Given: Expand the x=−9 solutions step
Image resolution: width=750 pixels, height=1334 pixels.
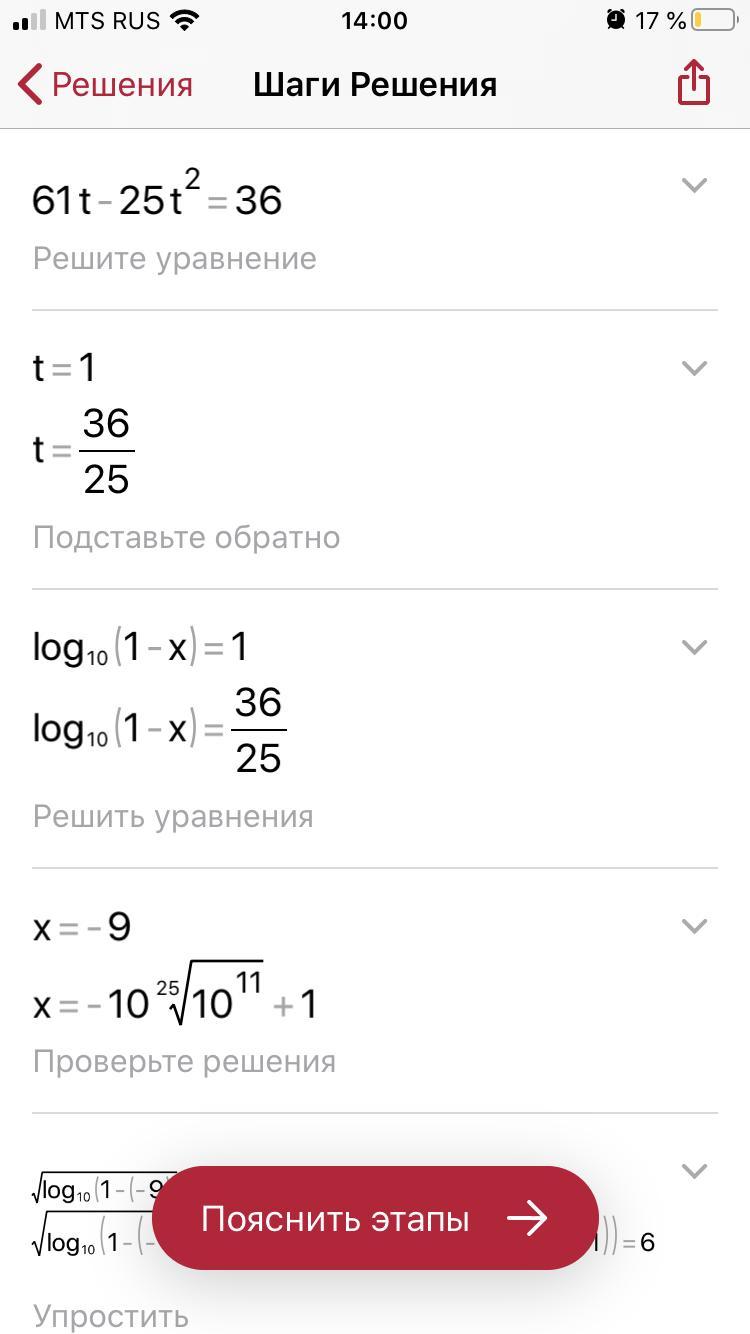Looking at the screenshot, I should (693, 926).
